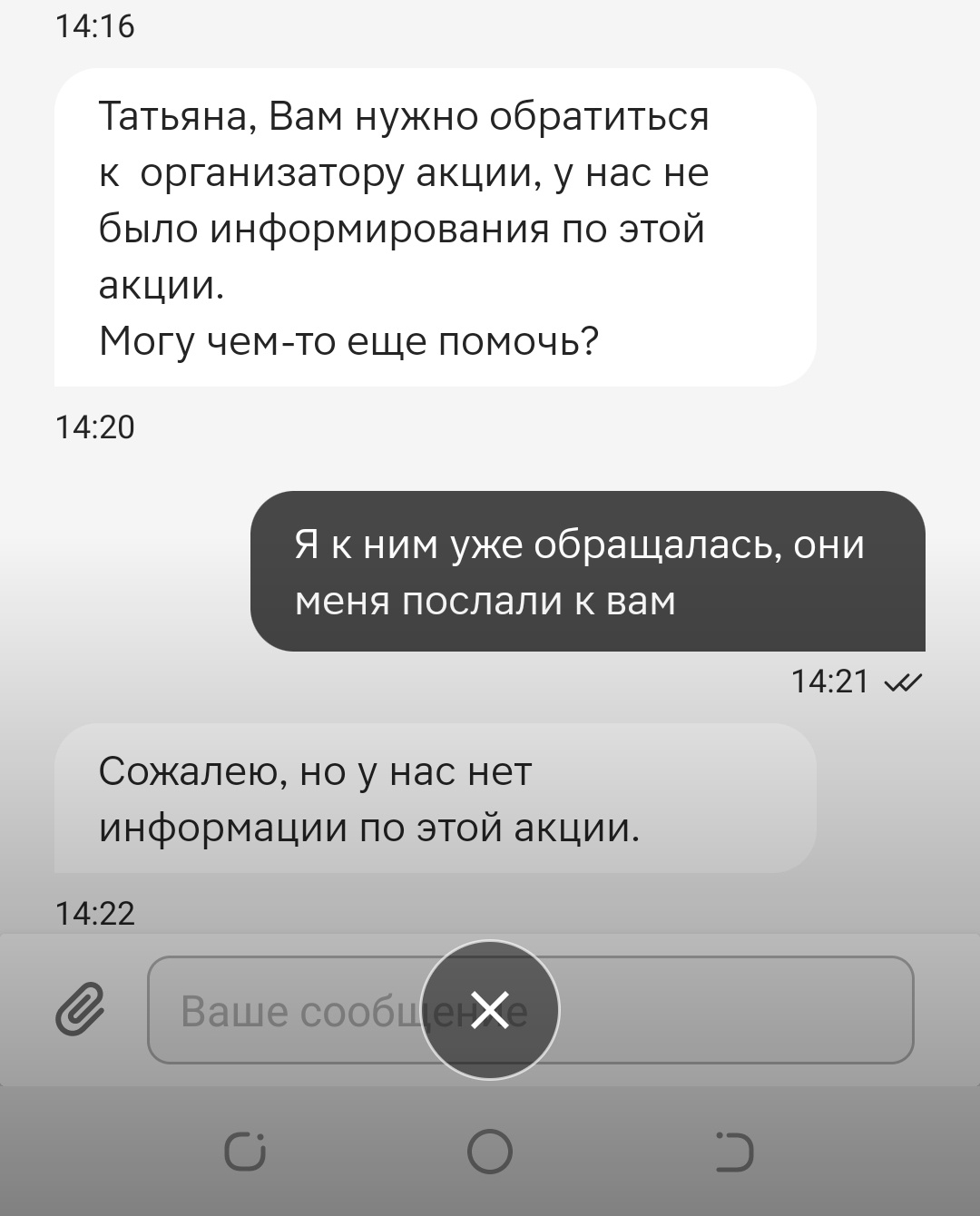Go to the home screen
The image size is (980, 1216).
click(490, 1152)
